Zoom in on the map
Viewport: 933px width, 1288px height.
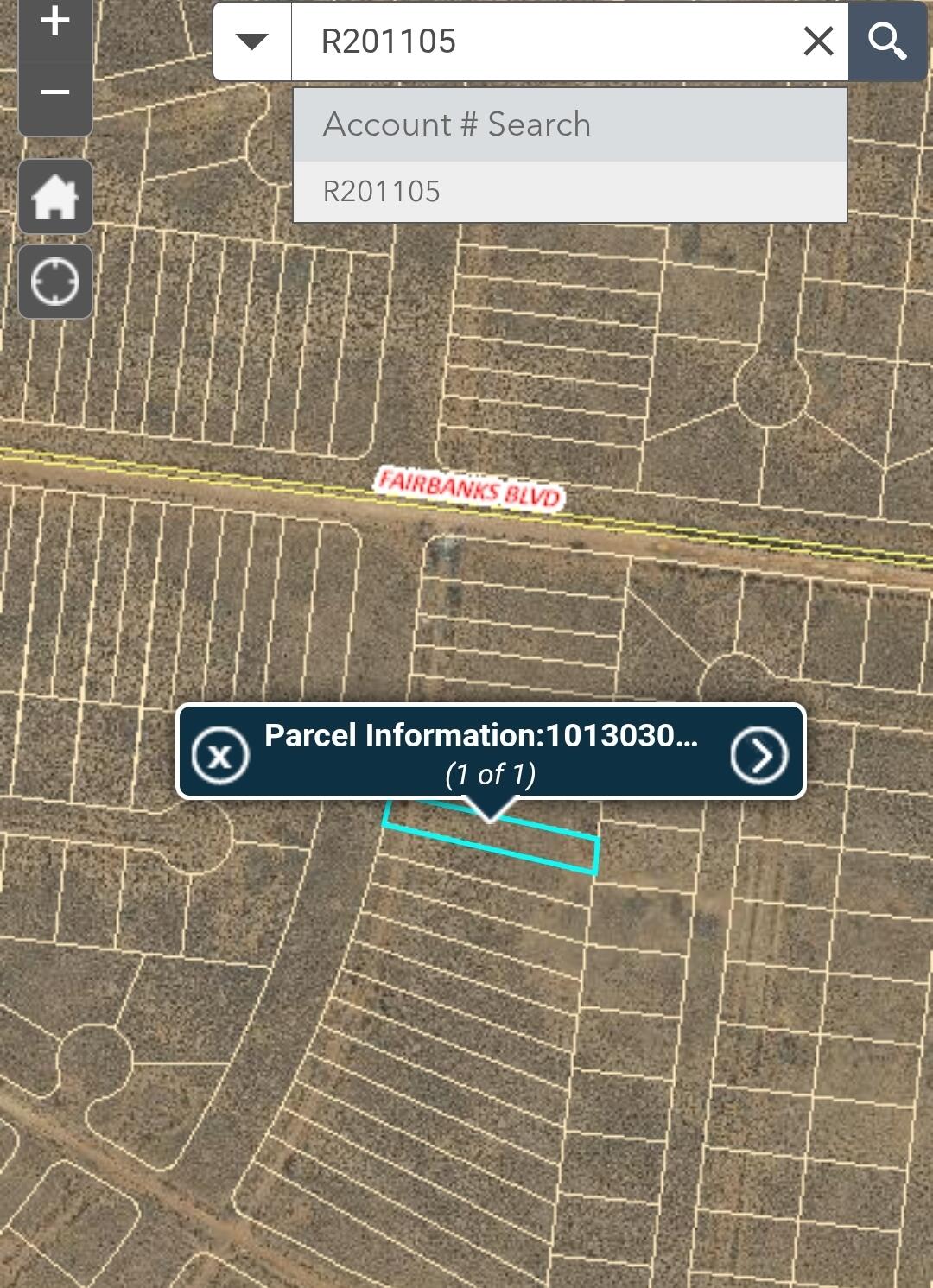[x=54, y=23]
